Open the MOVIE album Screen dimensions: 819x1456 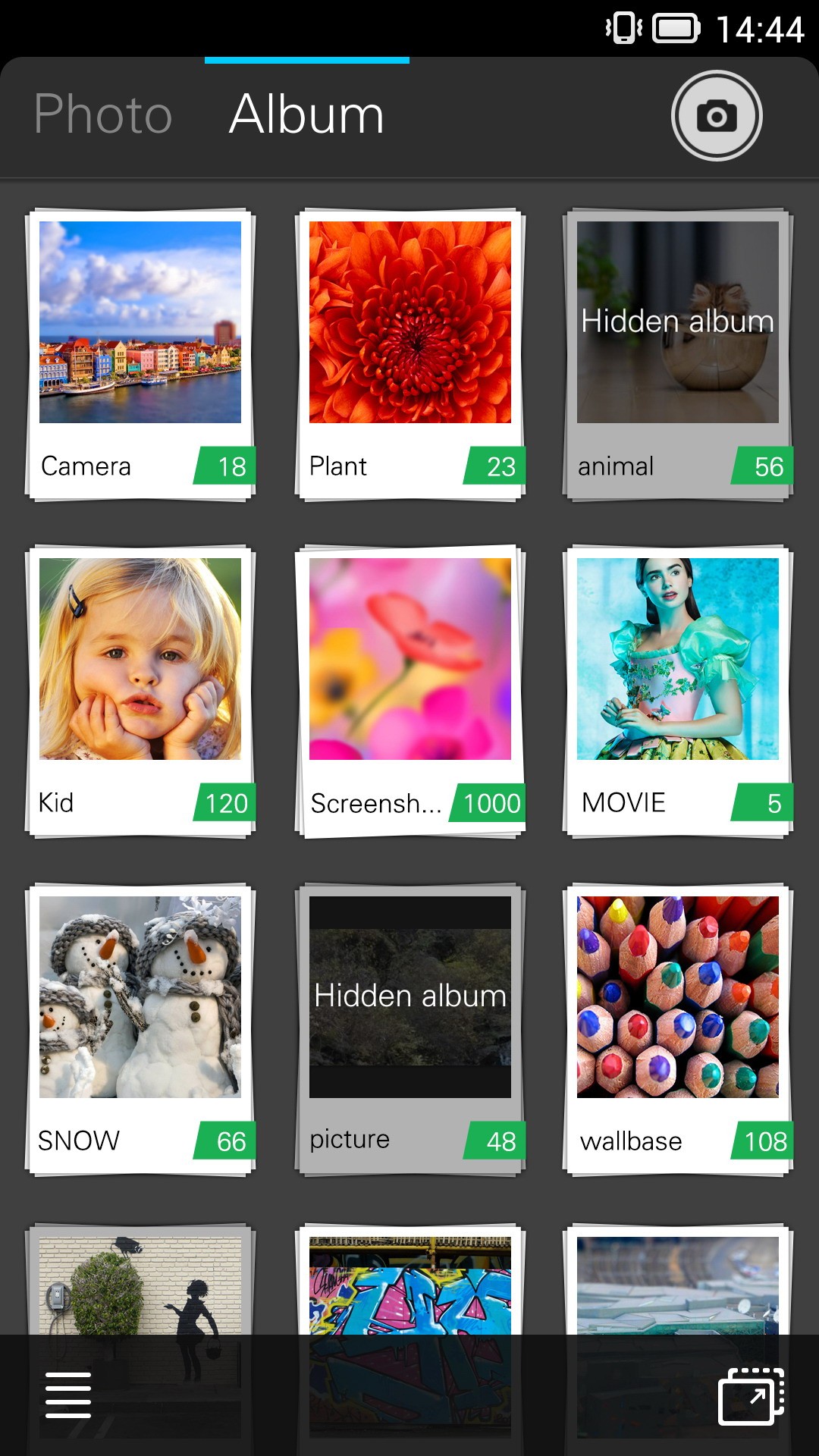point(678,692)
